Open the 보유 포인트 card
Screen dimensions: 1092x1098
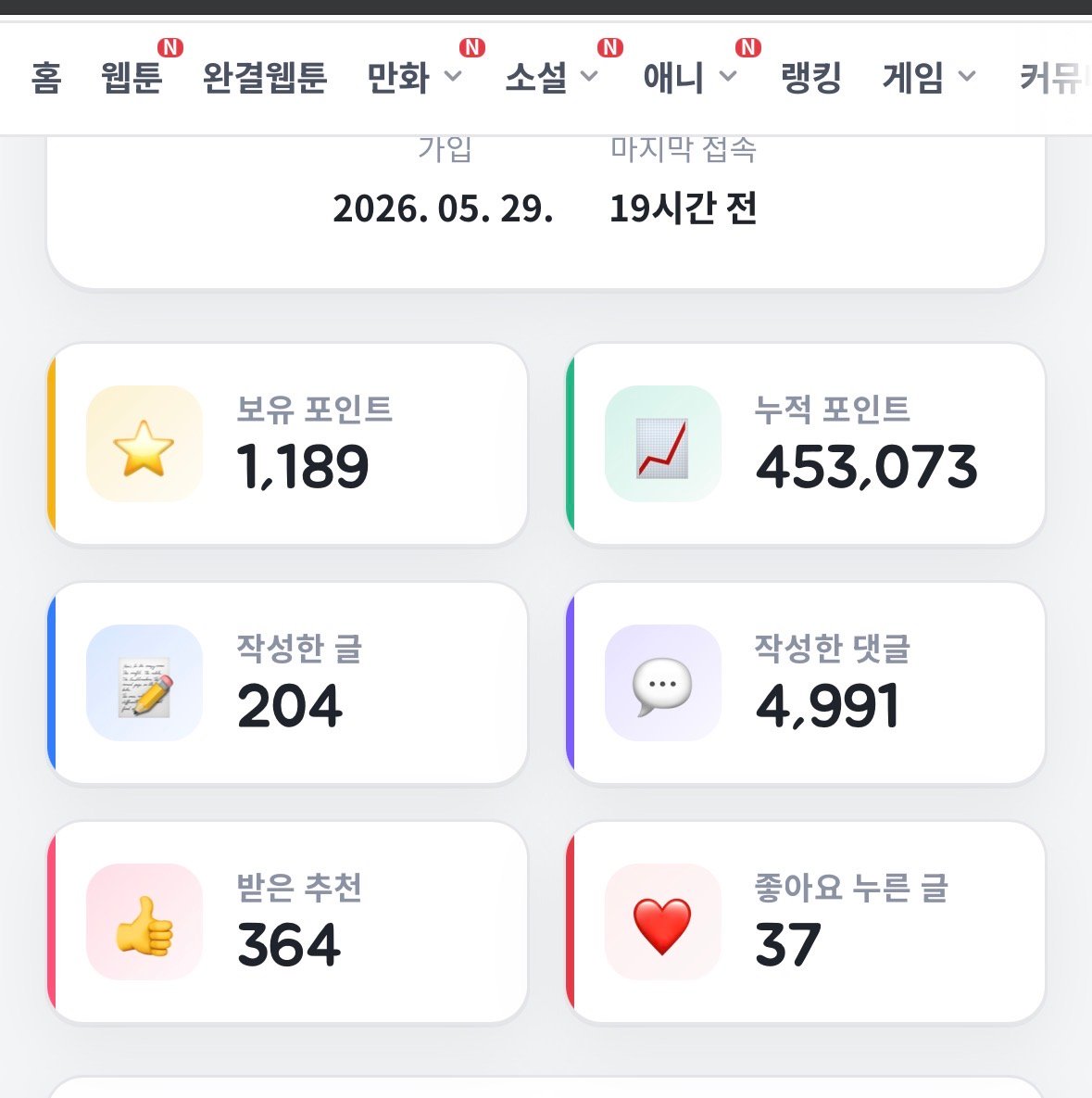287,444
